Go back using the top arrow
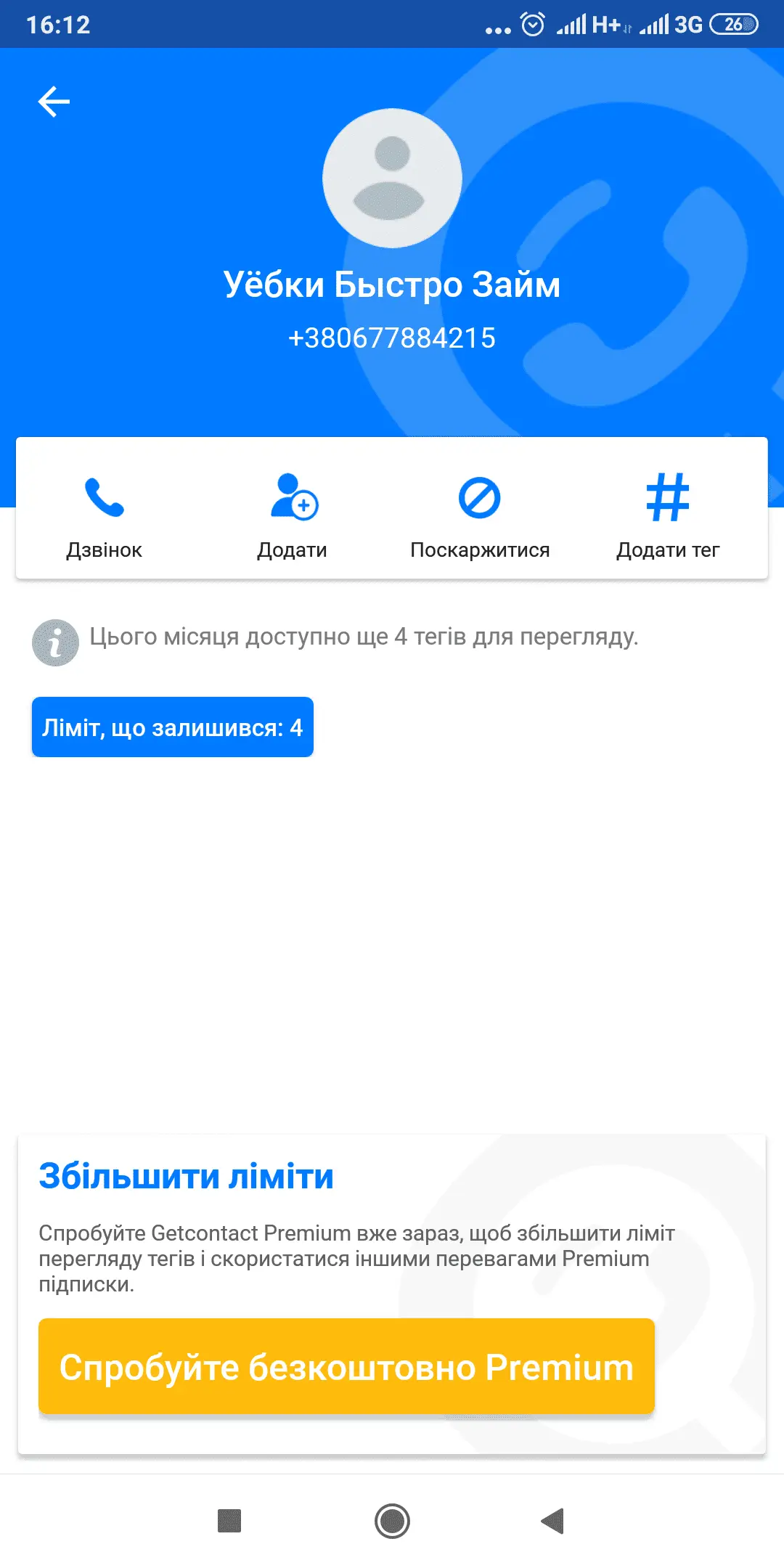 [x=54, y=102]
